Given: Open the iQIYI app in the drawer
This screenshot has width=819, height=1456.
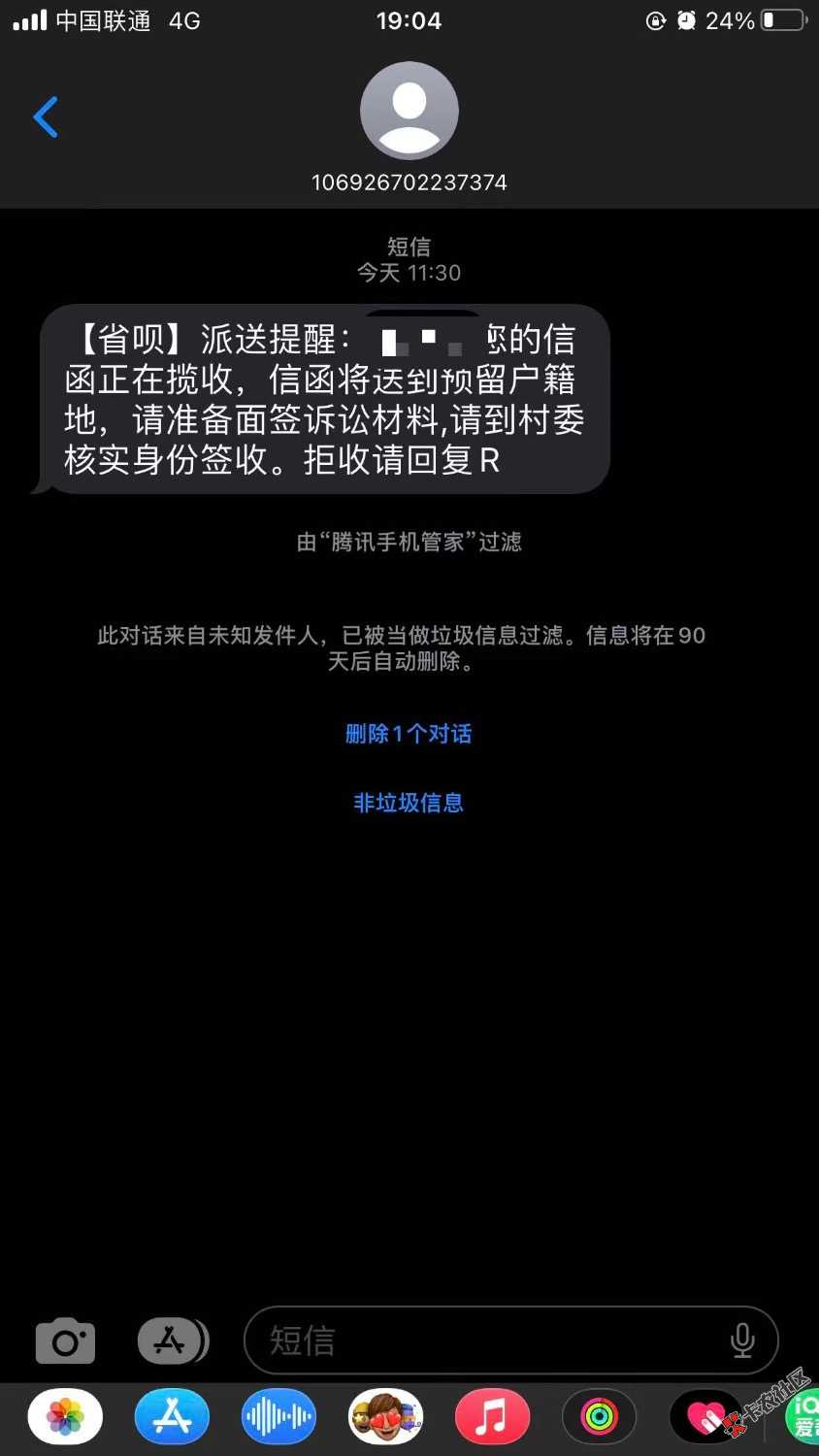Looking at the screenshot, I should [803, 1417].
